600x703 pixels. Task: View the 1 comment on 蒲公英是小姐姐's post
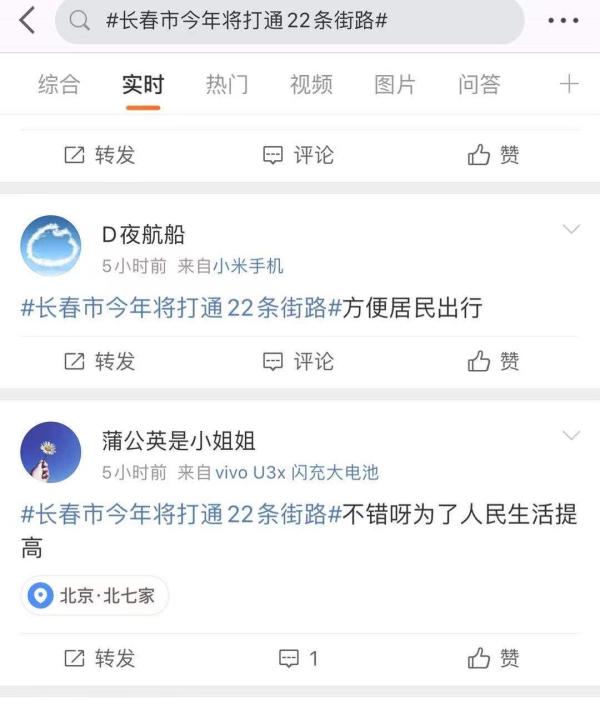click(298, 658)
